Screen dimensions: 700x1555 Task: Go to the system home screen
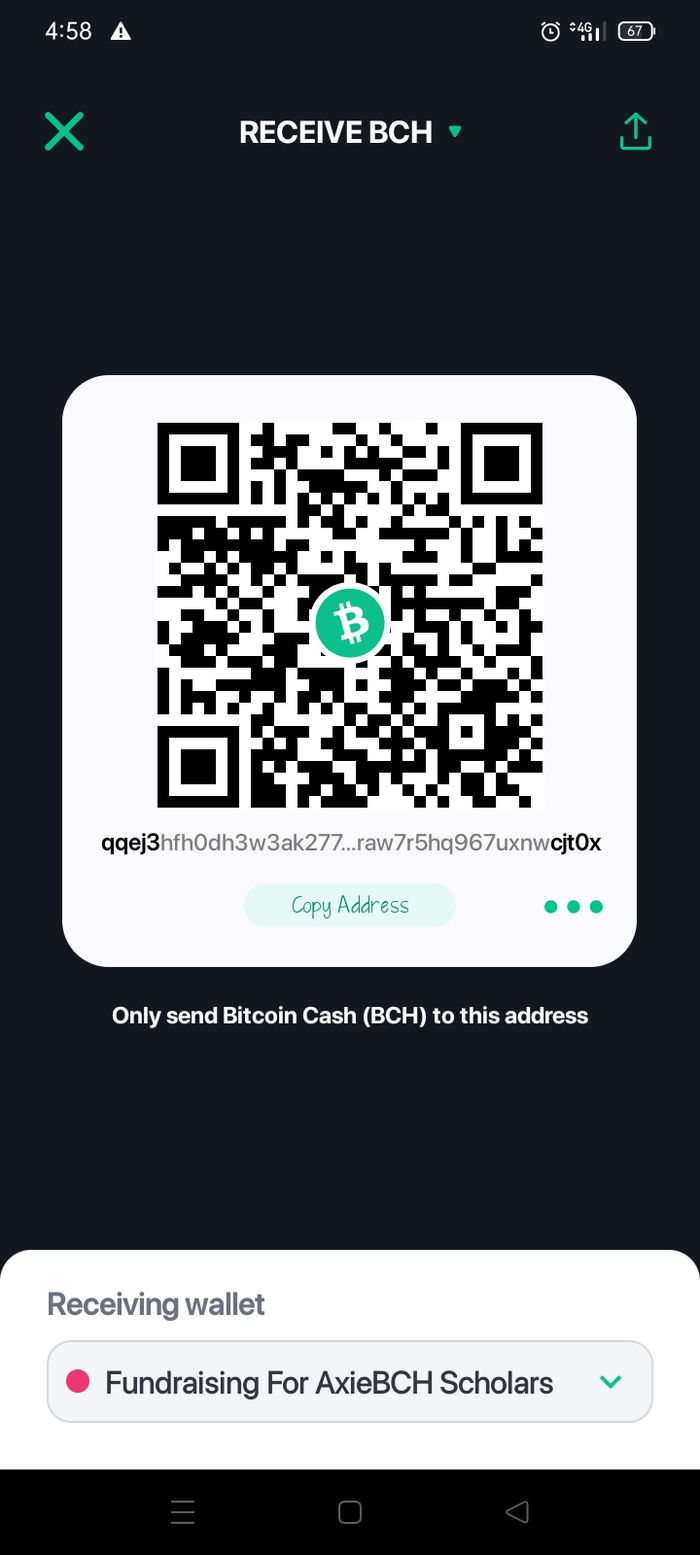click(x=350, y=1511)
